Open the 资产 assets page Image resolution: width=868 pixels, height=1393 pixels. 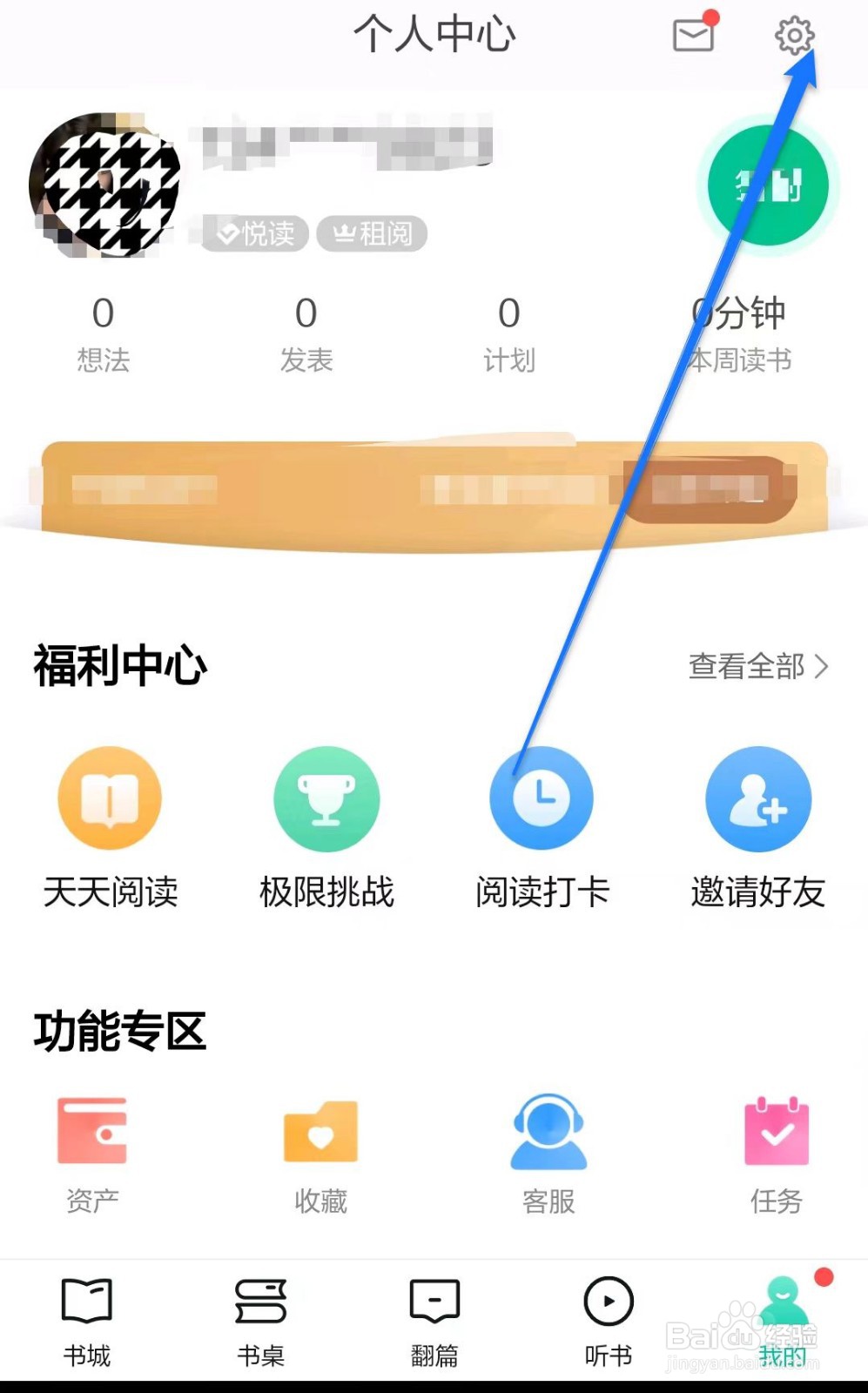pos(91,1149)
